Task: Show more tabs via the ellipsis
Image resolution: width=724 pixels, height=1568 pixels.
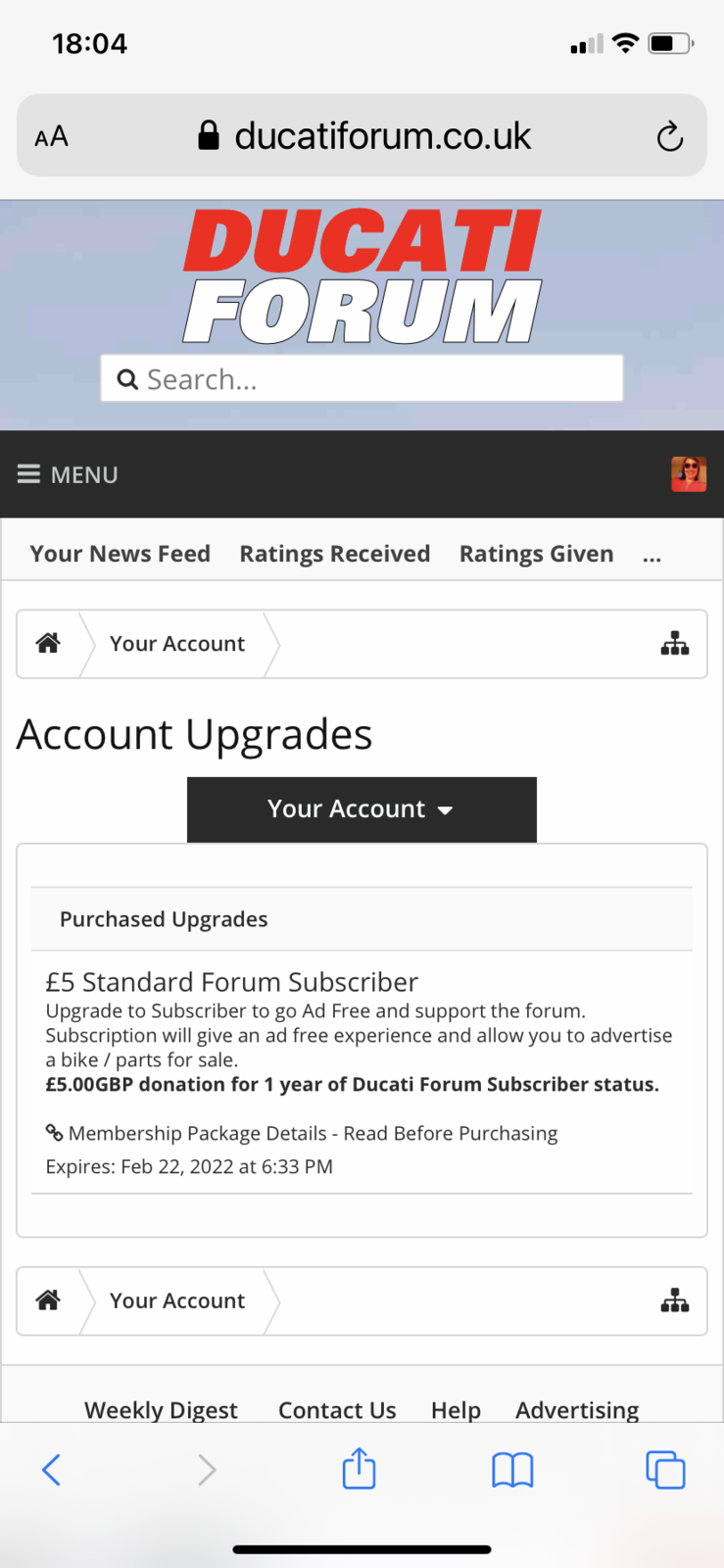Action: (x=652, y=556)
